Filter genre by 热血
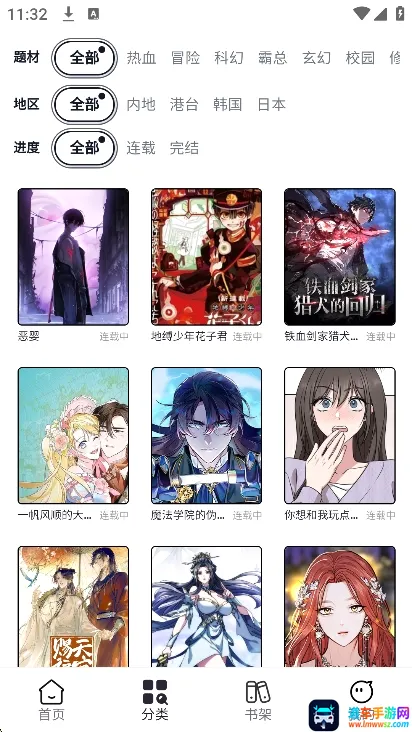 (141, 58)
